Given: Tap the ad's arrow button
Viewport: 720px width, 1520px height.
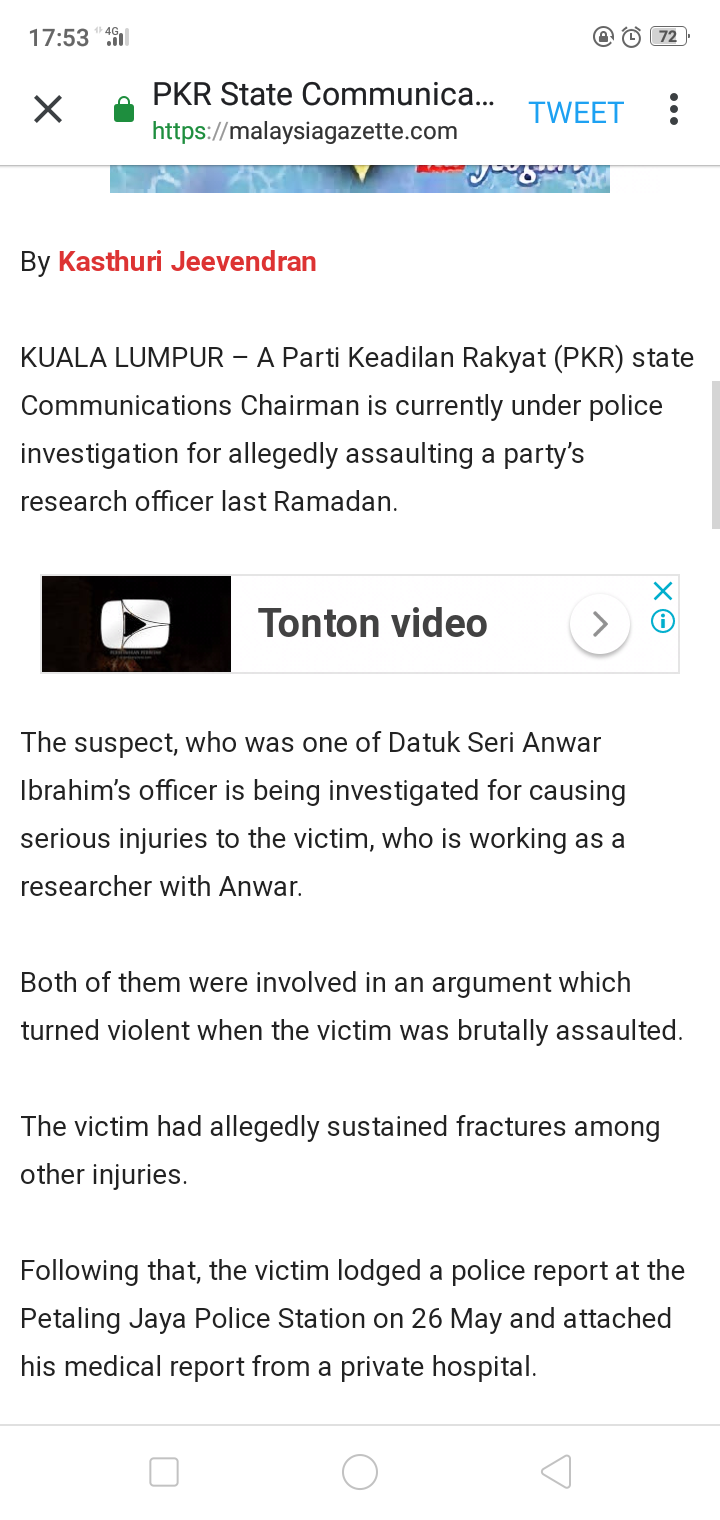Looking at the screenshot, I should pos(599,625).
